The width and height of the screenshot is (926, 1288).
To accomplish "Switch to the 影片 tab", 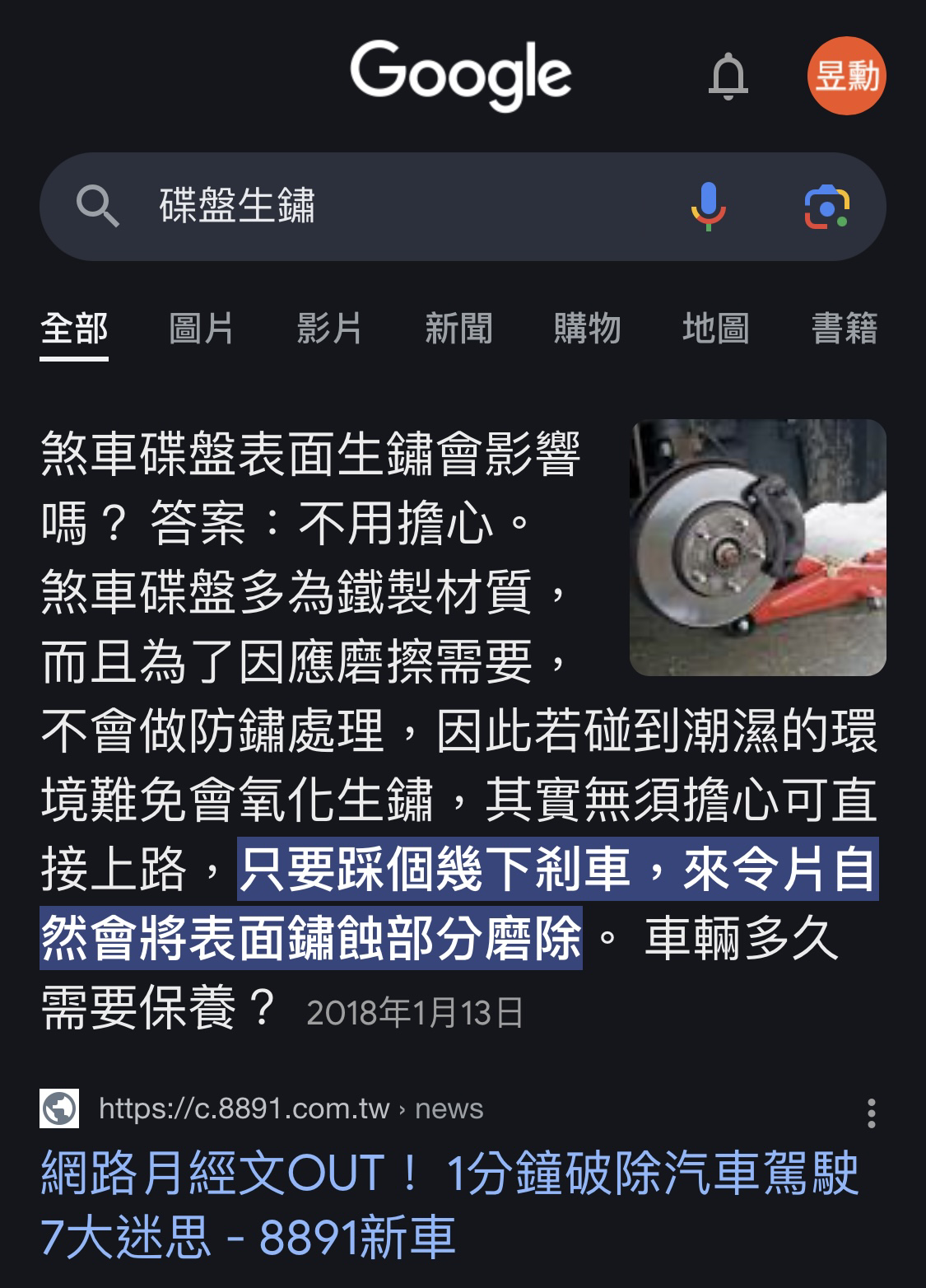I will pos(329,328).
